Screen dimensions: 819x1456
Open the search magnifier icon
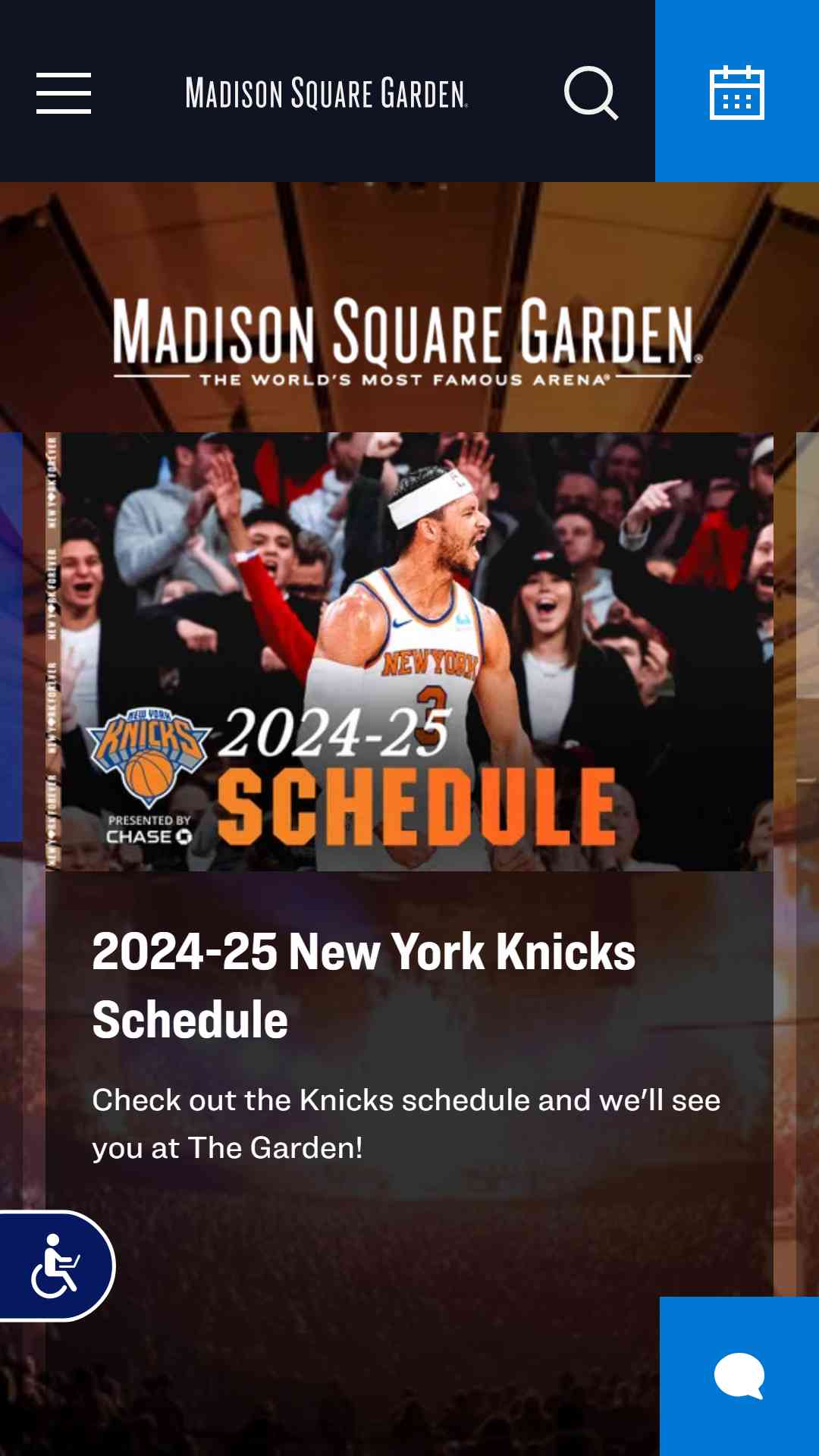pyautogui.click(x=591, y=93)
